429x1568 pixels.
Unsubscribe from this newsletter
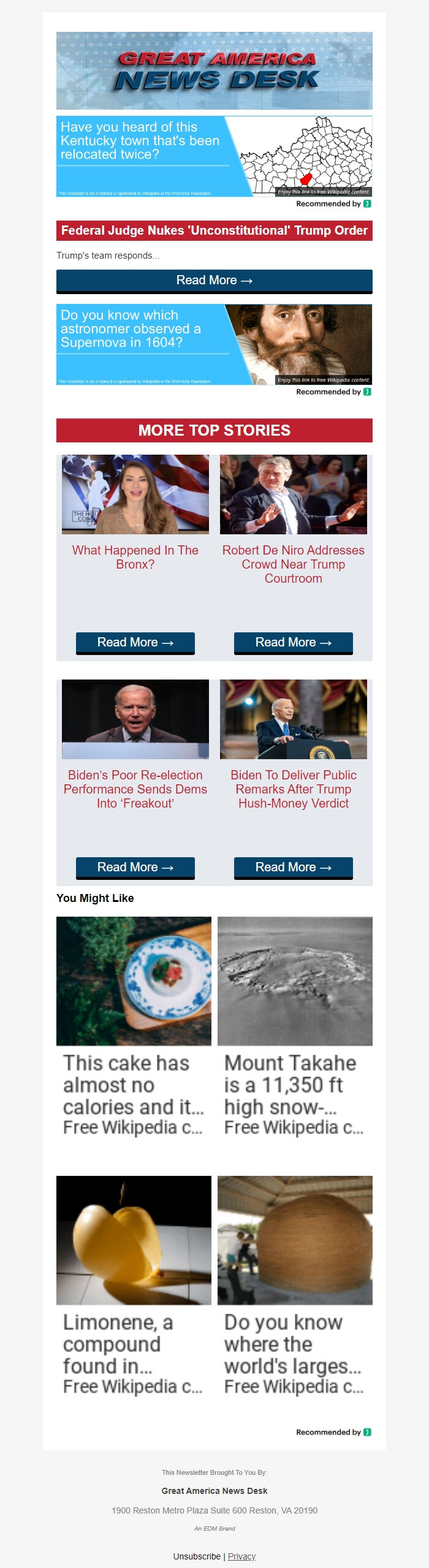(x=197, y=1556)
